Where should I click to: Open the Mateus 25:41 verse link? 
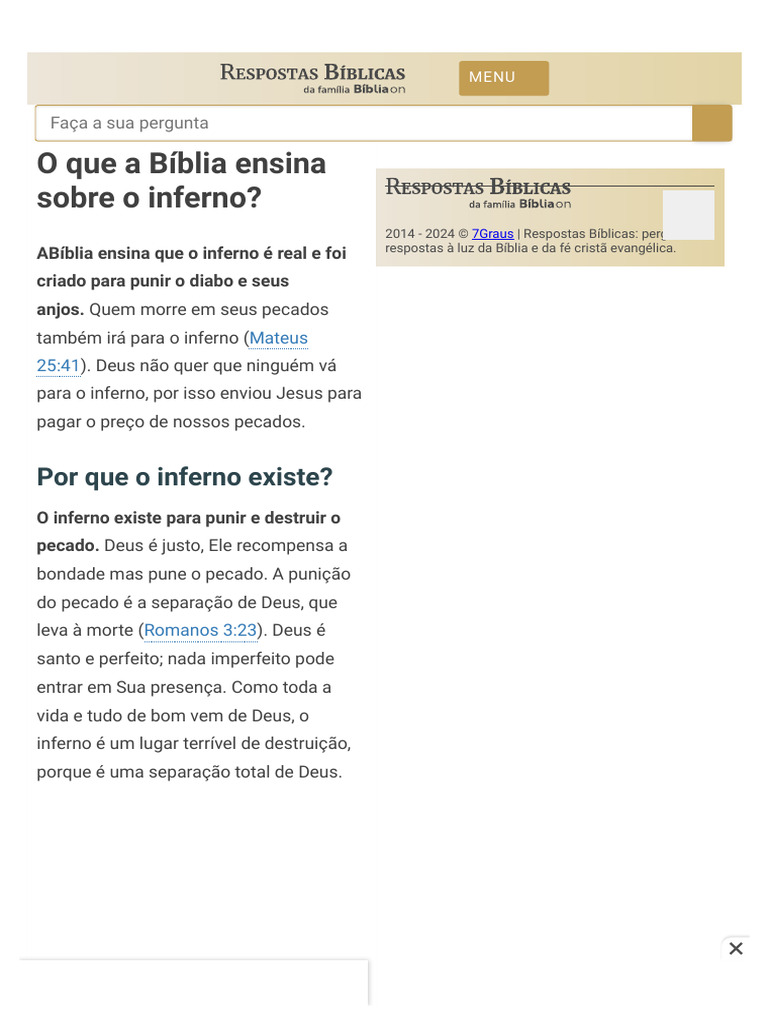click(278, 338)
